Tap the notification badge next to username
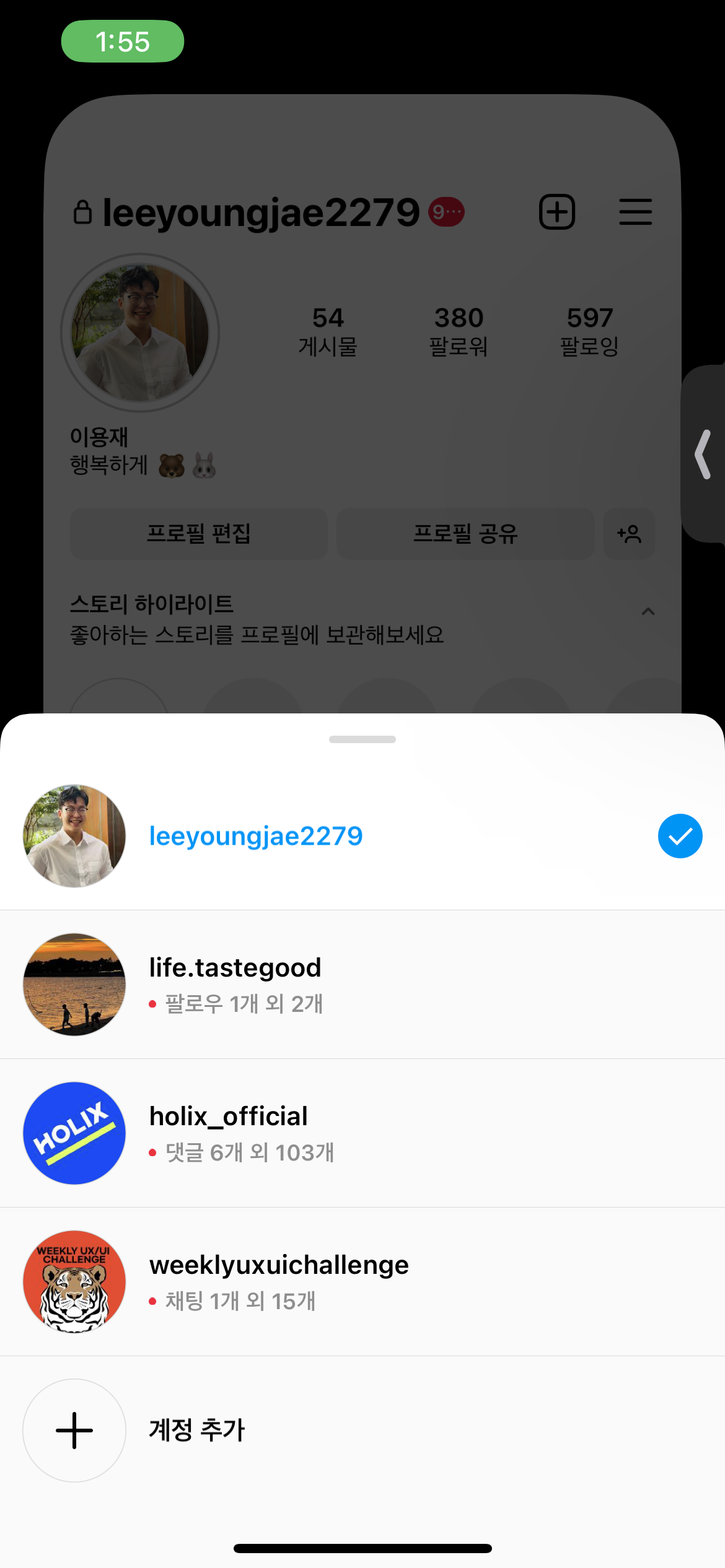The width and height of the screenshot is (725, 1568). 446,211
